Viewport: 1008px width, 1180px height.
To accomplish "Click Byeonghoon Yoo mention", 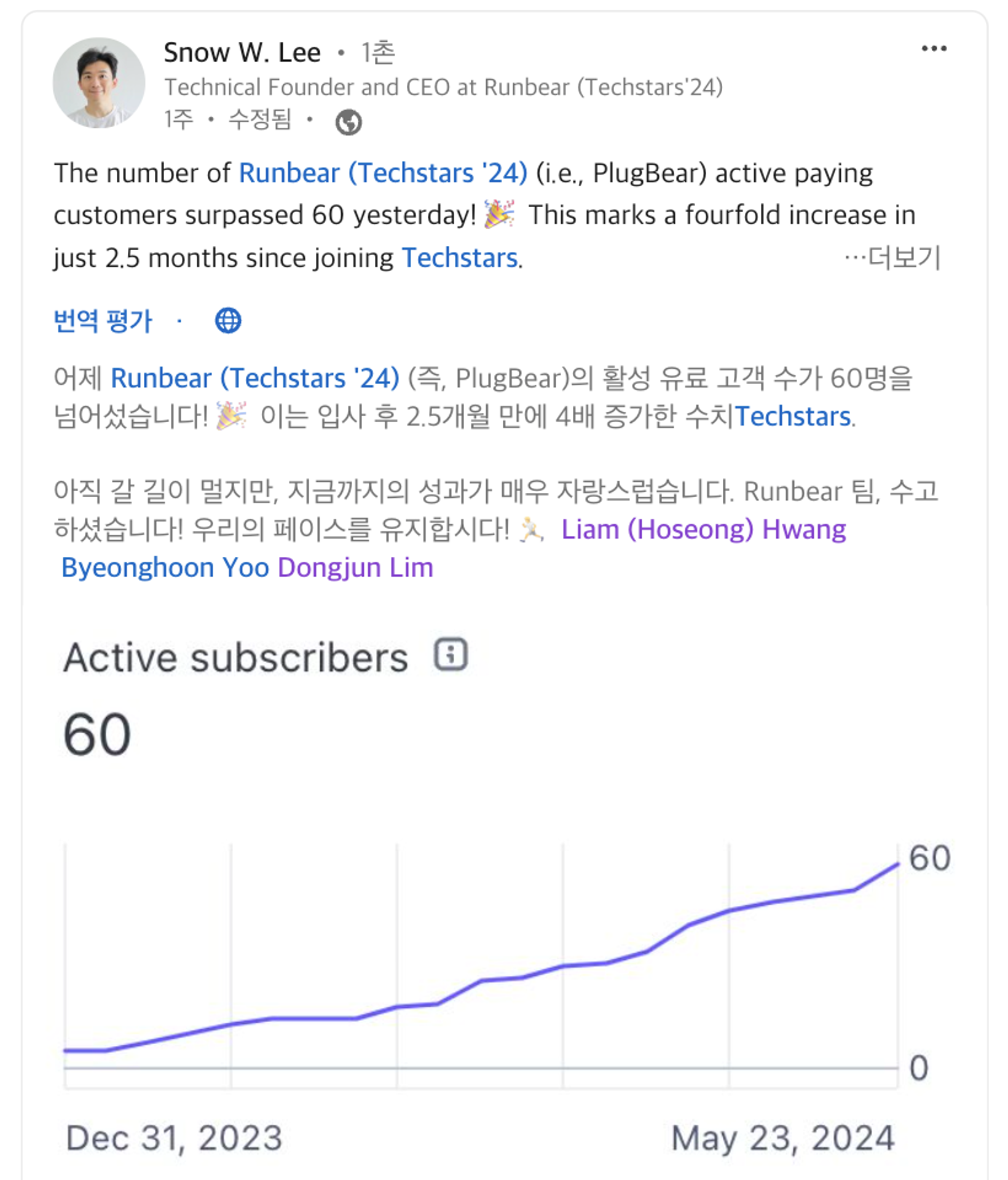I will coord(165,567).
